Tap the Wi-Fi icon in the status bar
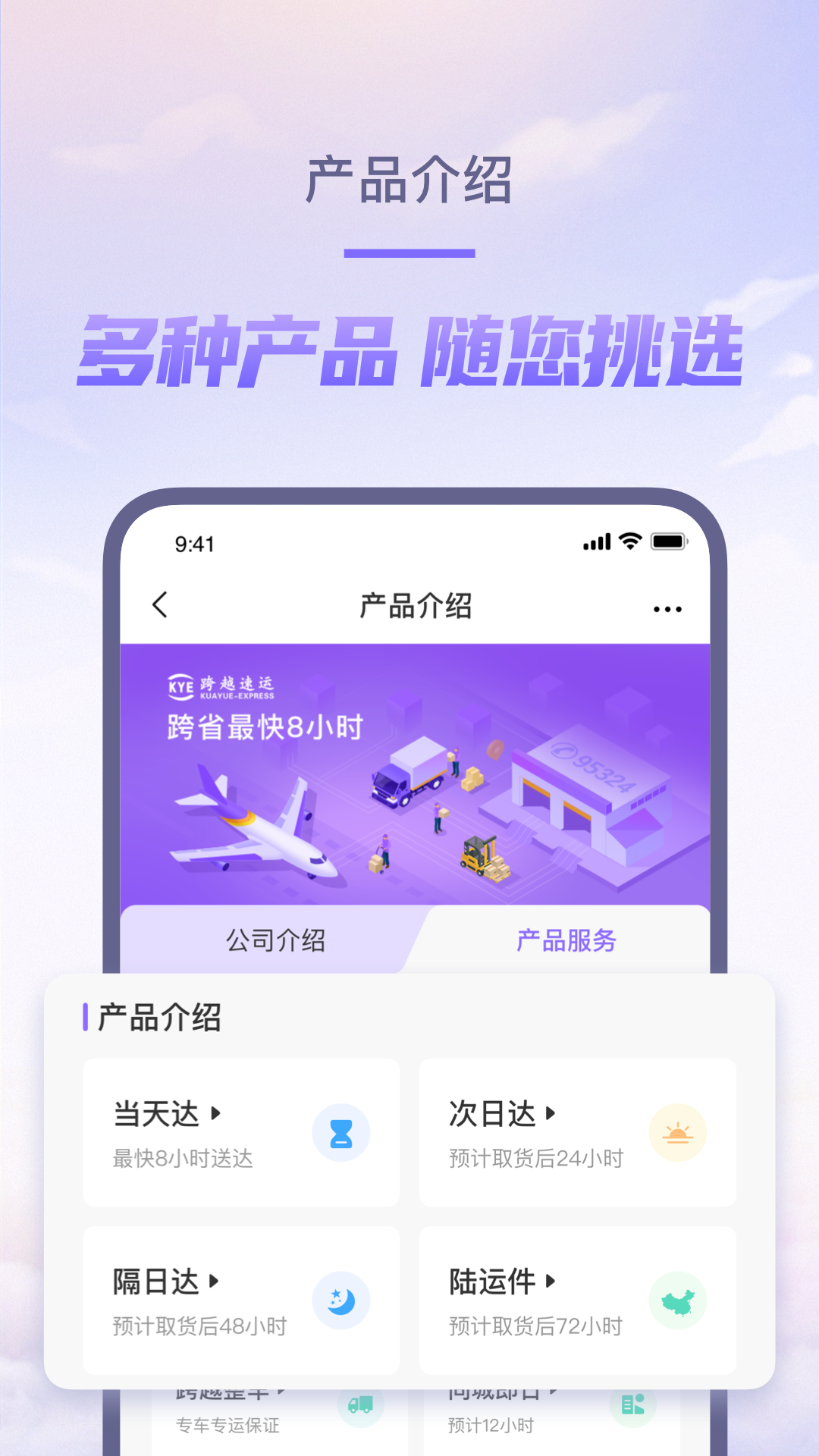819x1456 pixels. tap(628, 540)
